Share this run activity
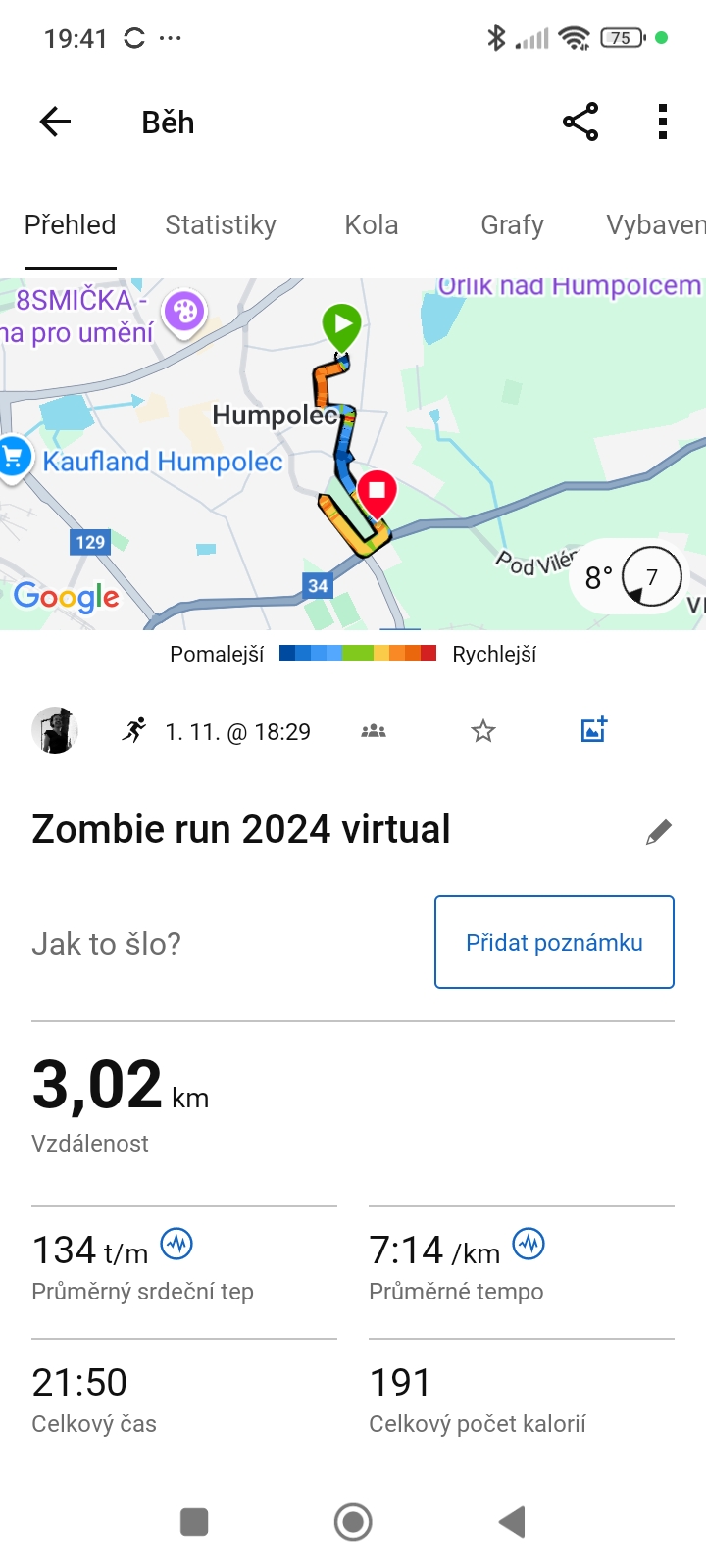The width and height of the screenshot is (706, 1568). coord(580,122)
